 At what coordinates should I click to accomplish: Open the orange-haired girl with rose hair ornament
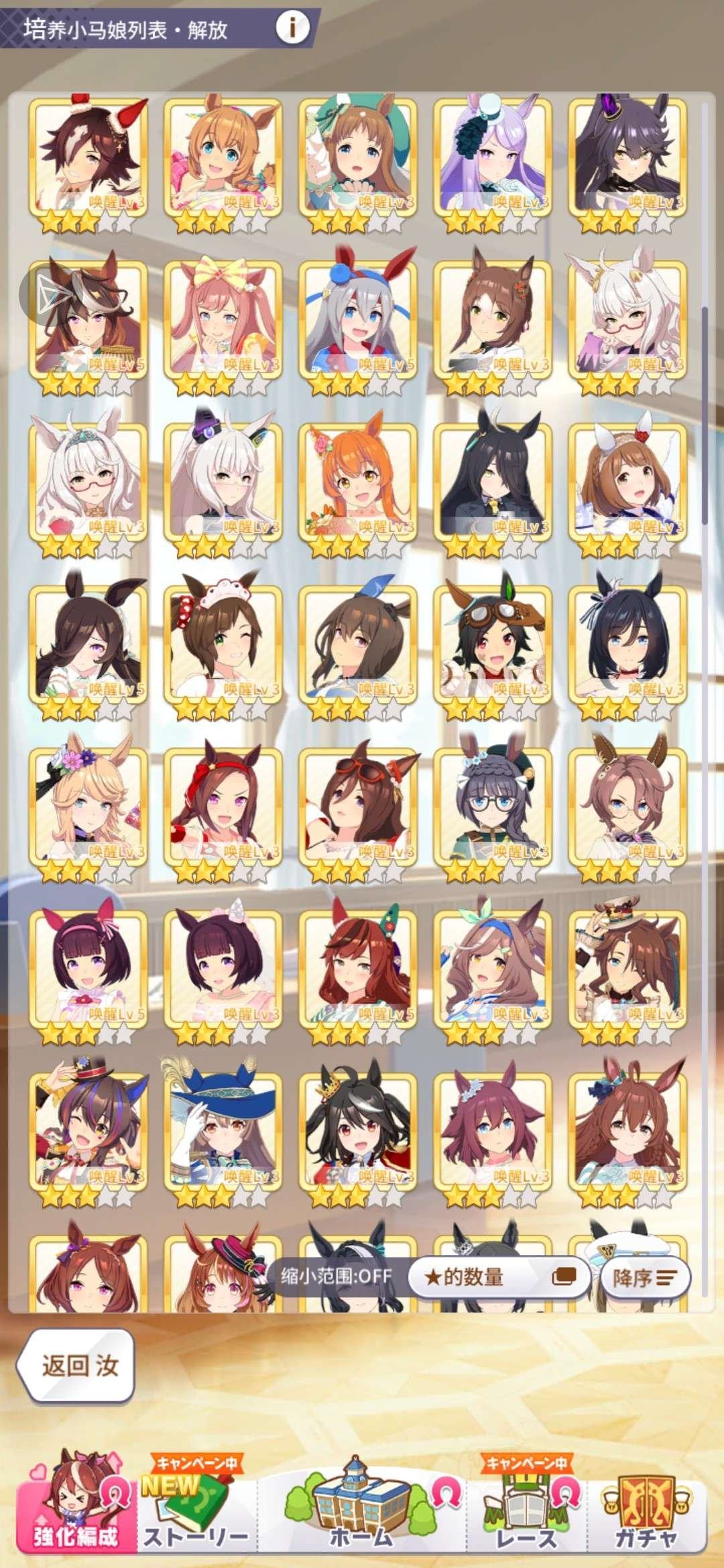[x=358, y=484]
